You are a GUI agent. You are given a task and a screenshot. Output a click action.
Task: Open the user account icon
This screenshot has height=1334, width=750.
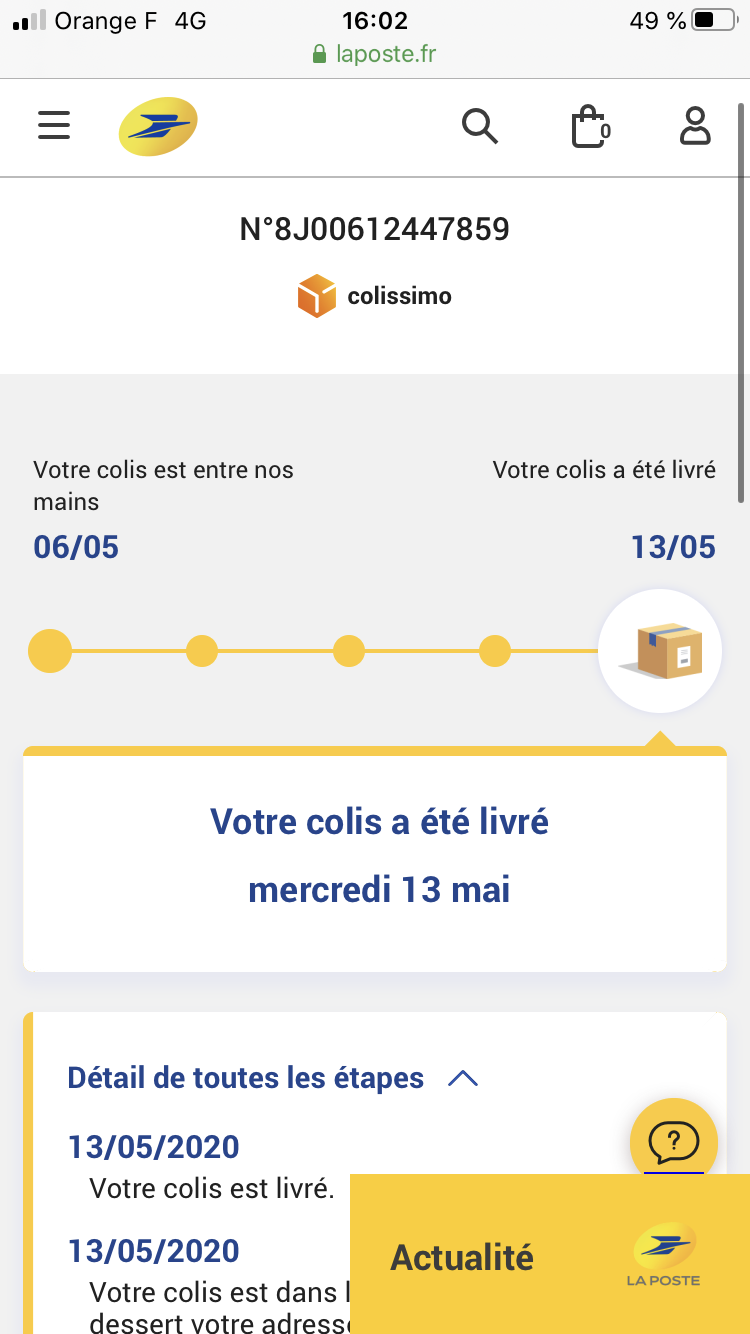695,127
